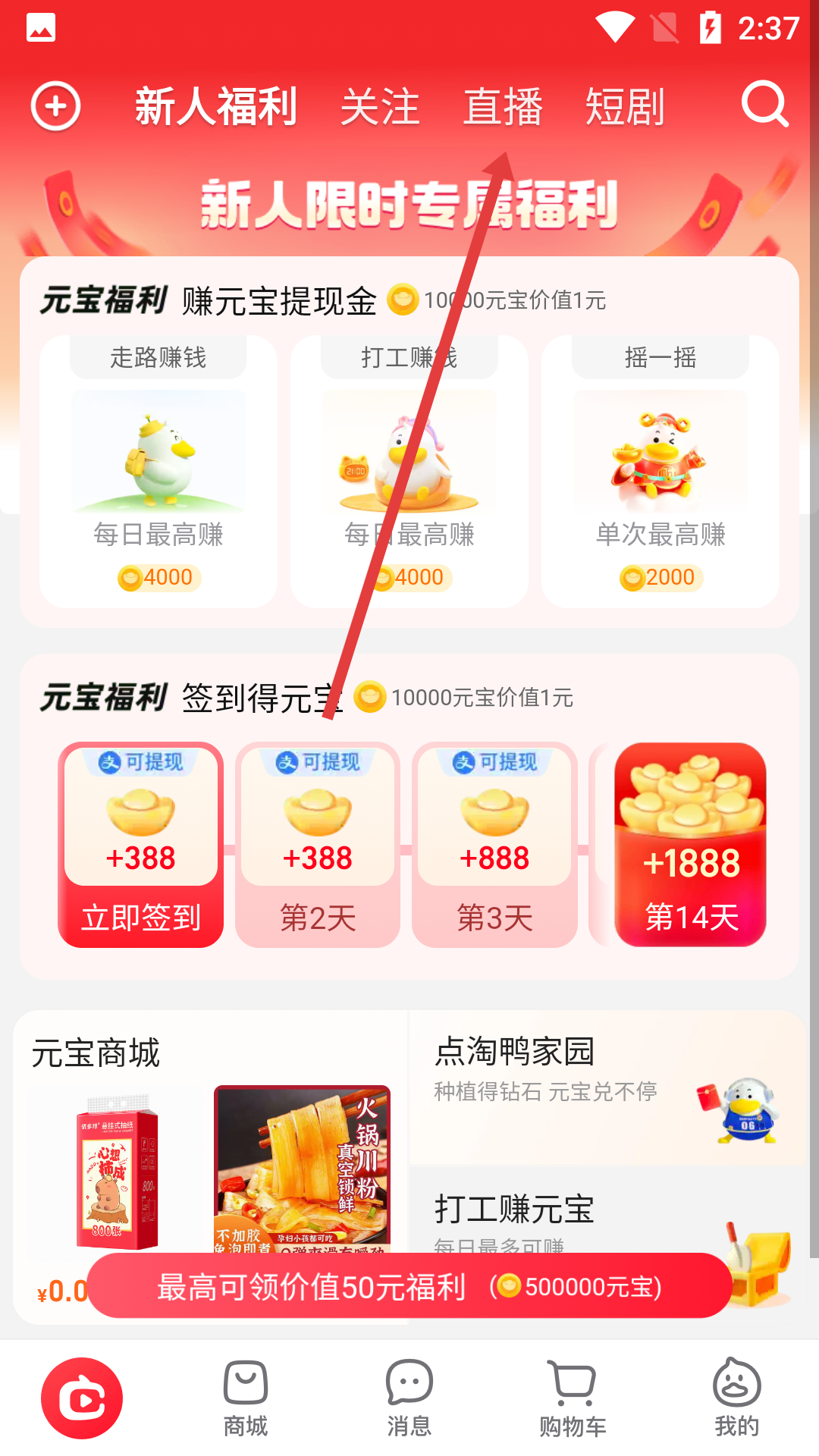The width and height of the screenshot is (819, 1456).
Task: Tap the plus icon in the top bar
Action: 55,106
